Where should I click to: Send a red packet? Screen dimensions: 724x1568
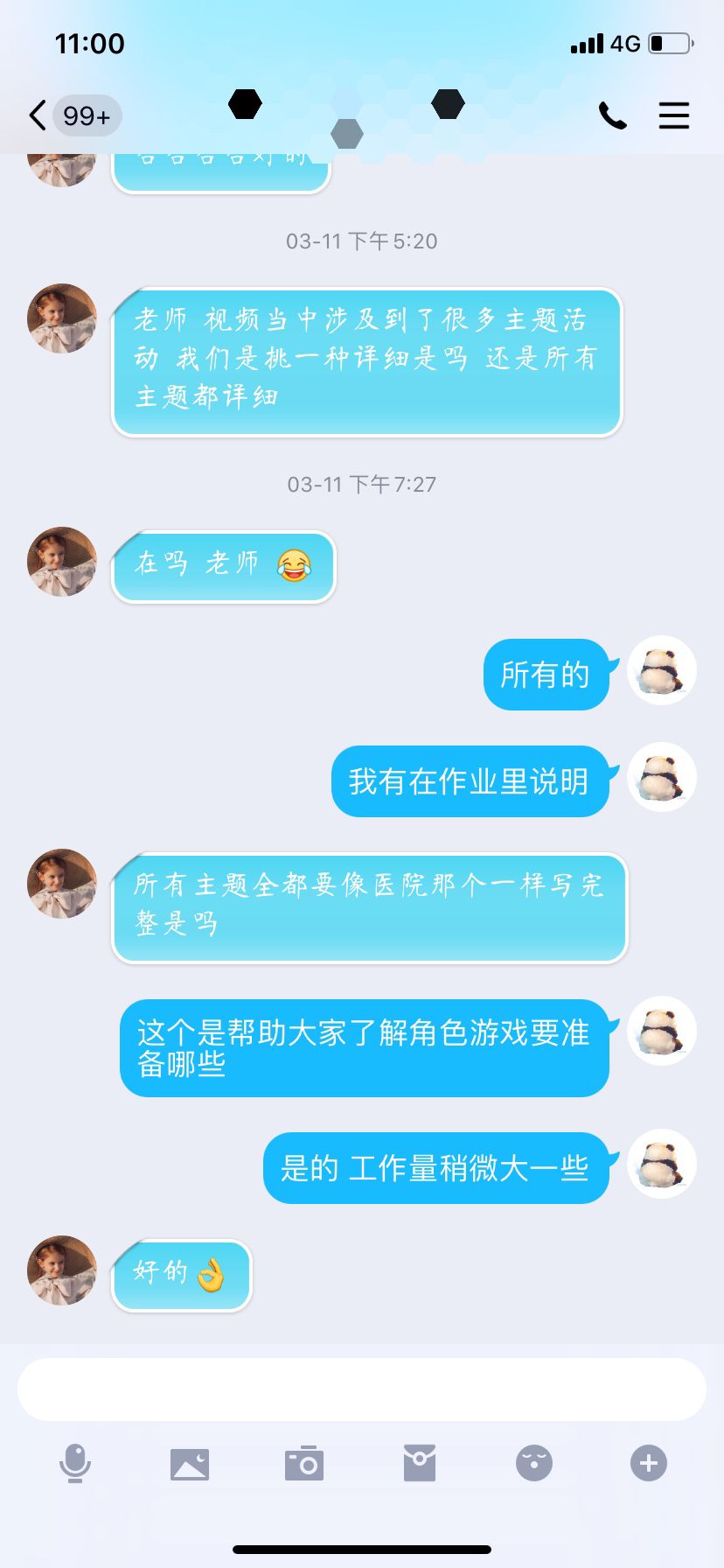coord(420,1463)
